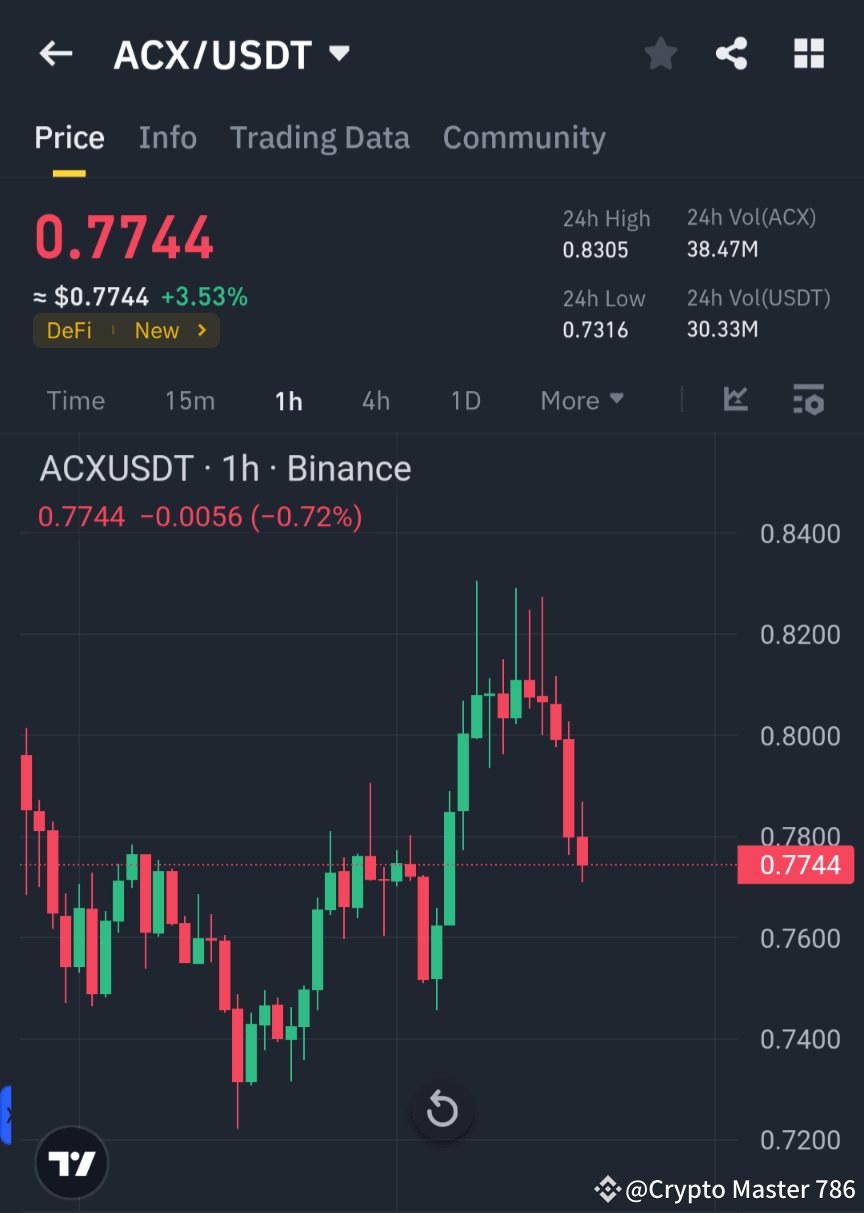Open the DeFi and New tags chevron

pyautogui.click(x=205, y=330)
